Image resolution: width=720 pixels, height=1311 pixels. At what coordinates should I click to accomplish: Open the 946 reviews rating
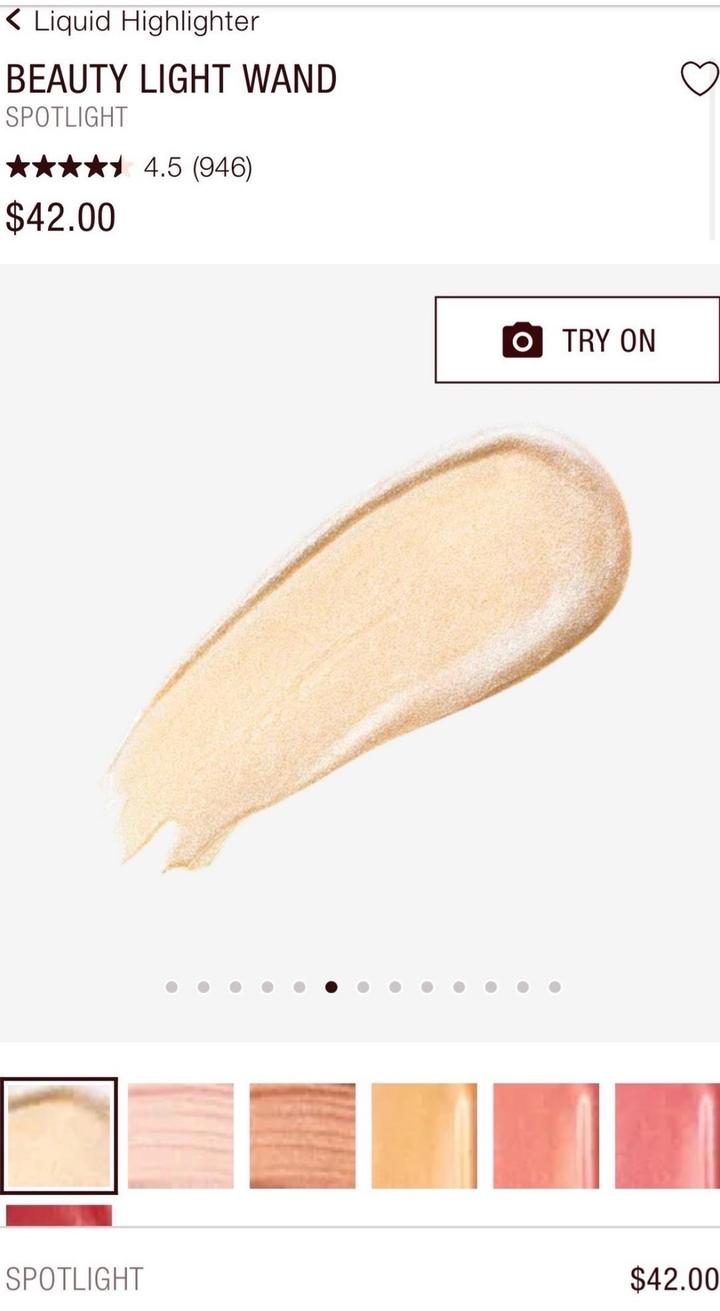coord(130,167)
